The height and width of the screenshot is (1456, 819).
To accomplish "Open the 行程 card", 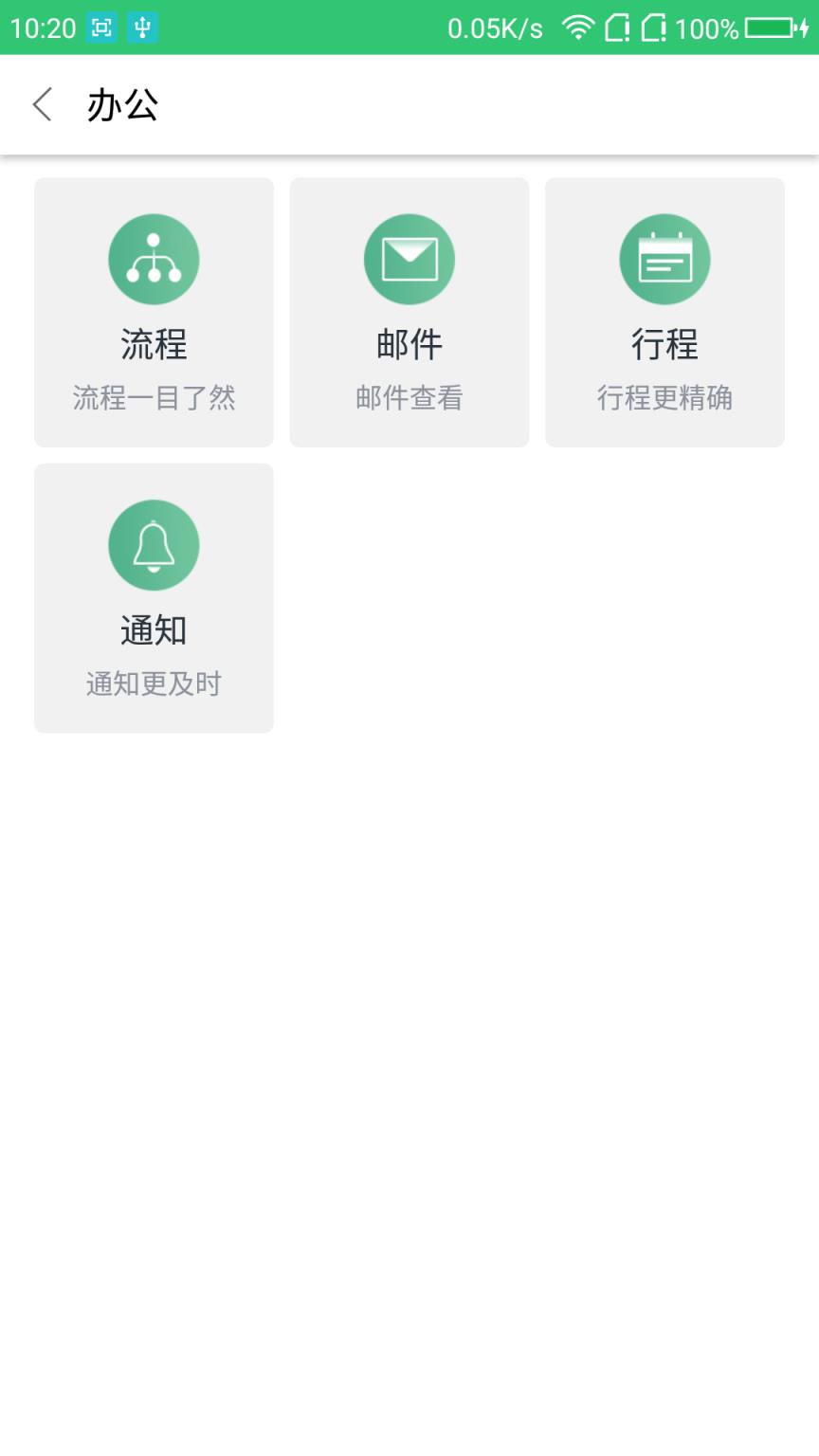I will (x=664, y=311).
